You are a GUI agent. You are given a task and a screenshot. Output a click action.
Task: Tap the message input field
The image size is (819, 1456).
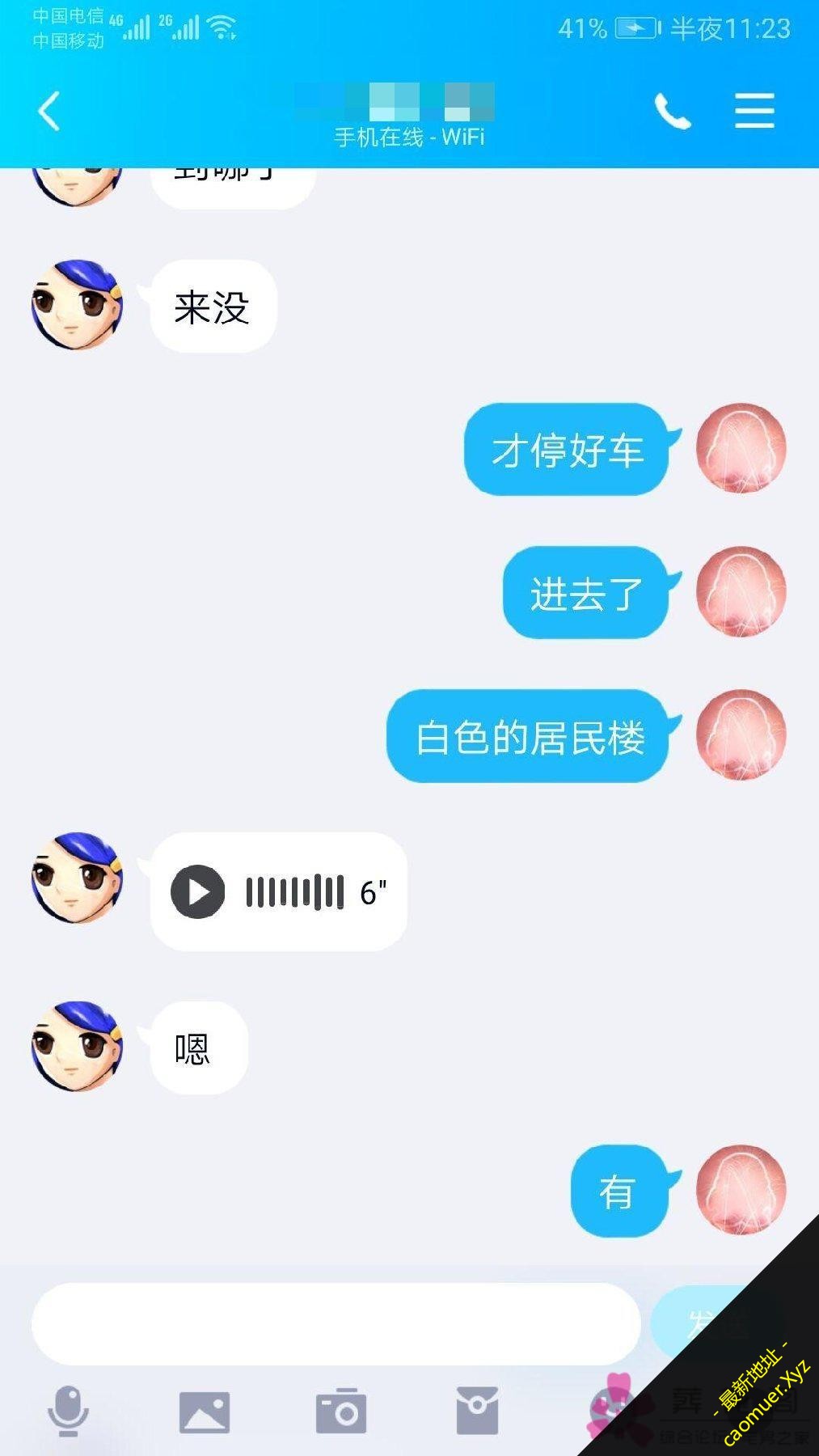[x=336, y=1324]
